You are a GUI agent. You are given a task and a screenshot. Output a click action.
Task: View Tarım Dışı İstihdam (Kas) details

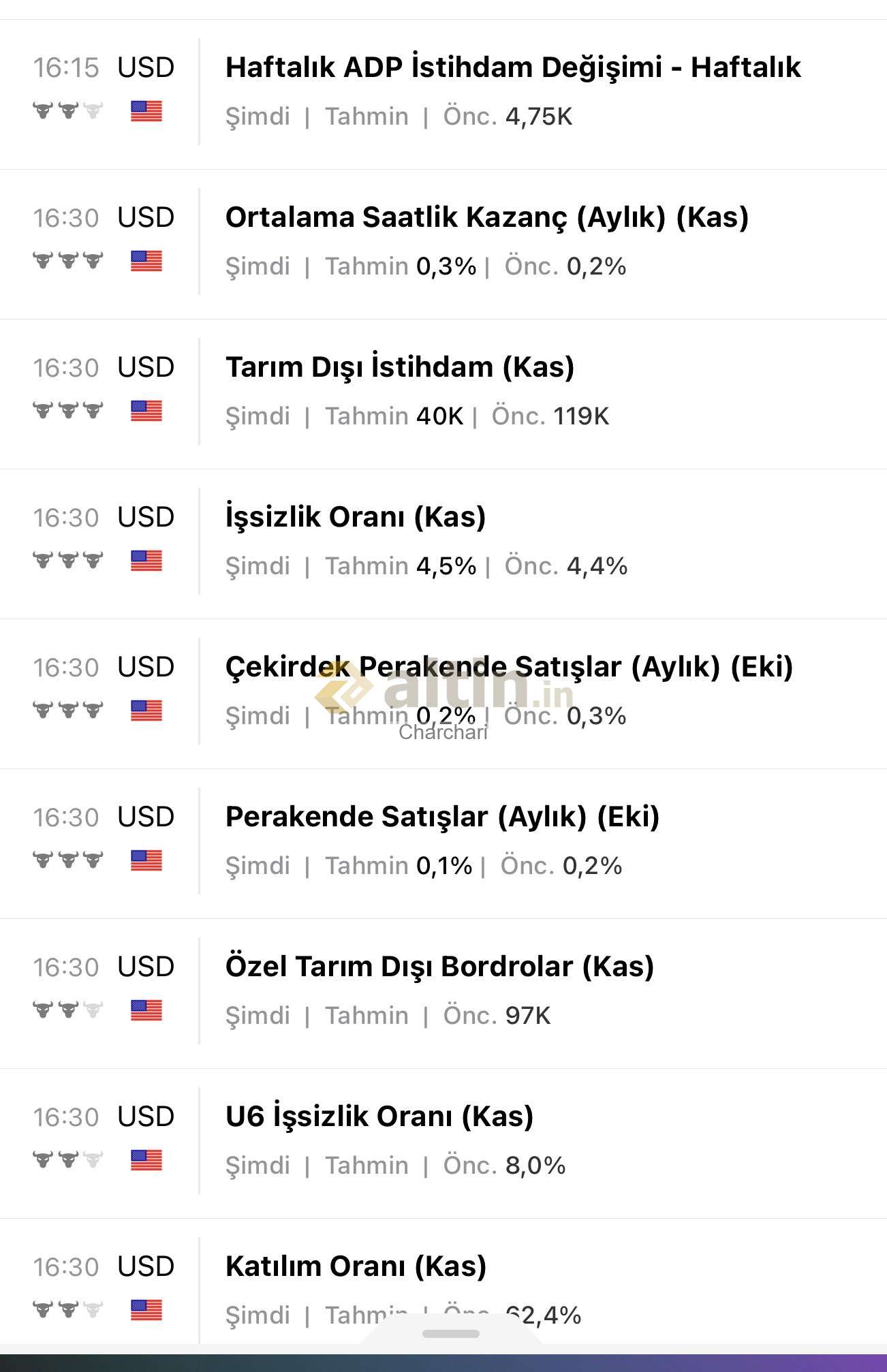400,368
